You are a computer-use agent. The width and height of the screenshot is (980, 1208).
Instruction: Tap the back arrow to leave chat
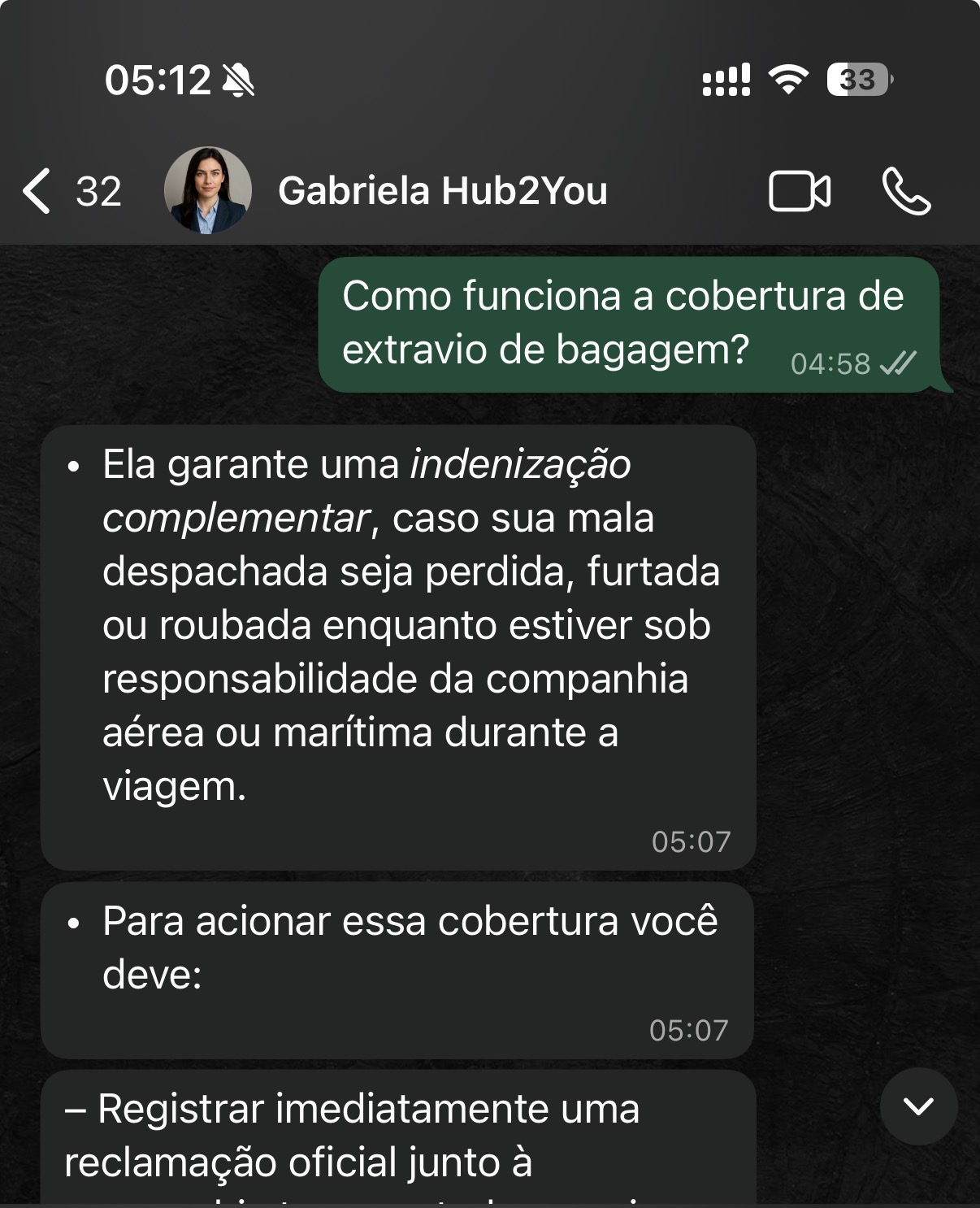click(36, 192)
